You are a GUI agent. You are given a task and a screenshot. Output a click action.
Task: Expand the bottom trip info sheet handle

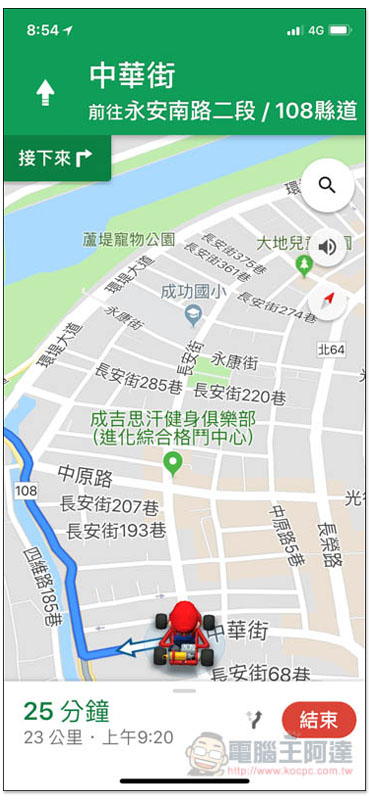pos(184,691)
